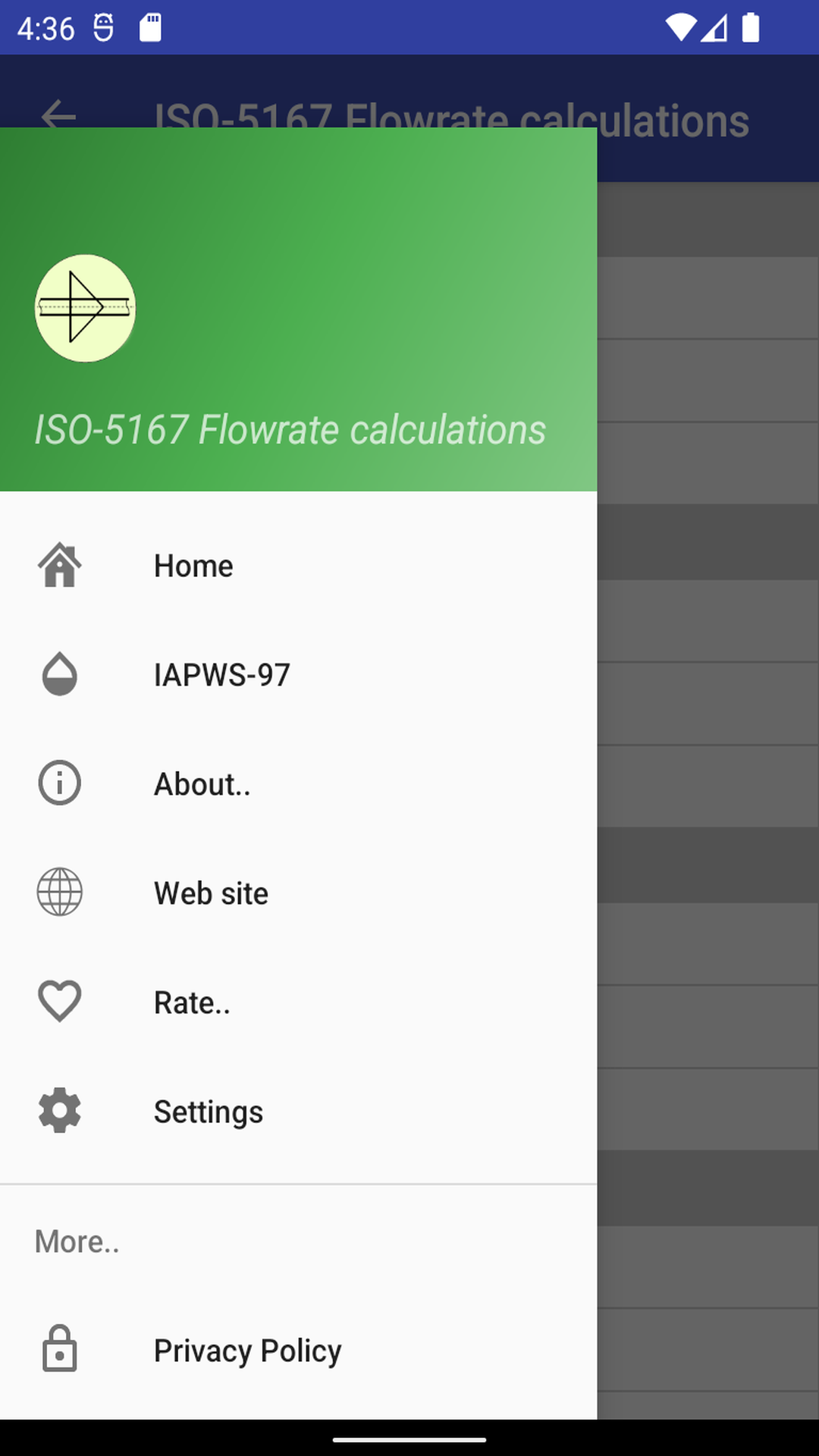Image resolution: width=819 pixels, height=1456 pixels.
Task: Open the Privacy Policy link
Action: pyautogui.click(x=247, y=1349)
